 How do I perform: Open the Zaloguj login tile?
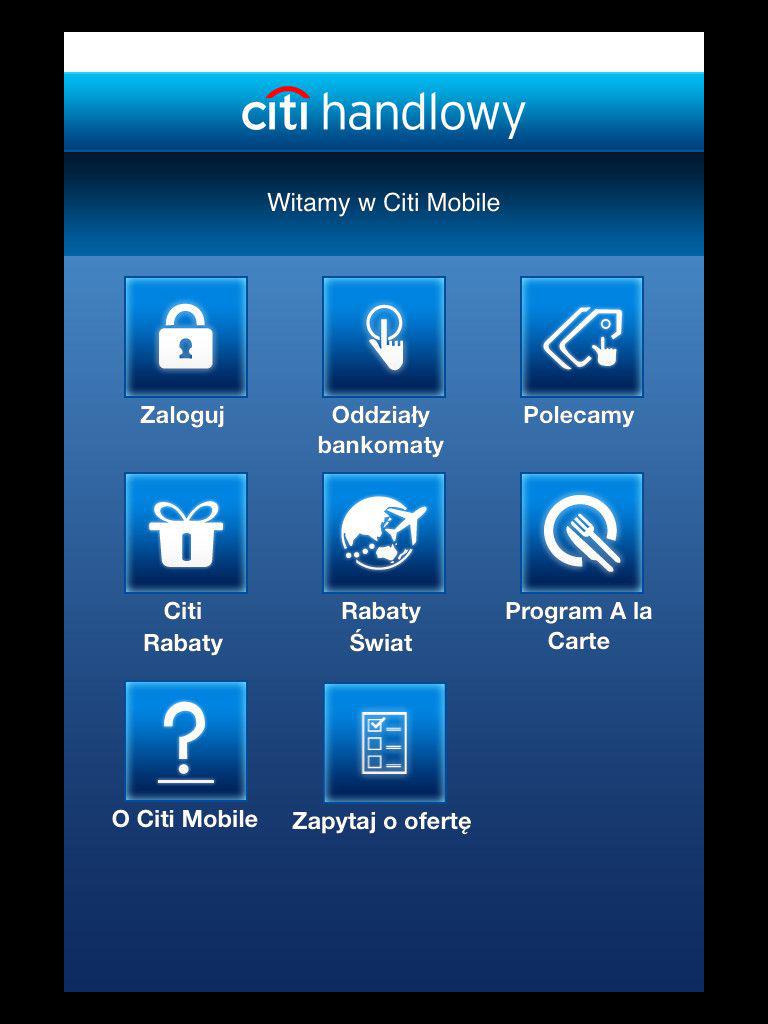(x=185, y=337)
